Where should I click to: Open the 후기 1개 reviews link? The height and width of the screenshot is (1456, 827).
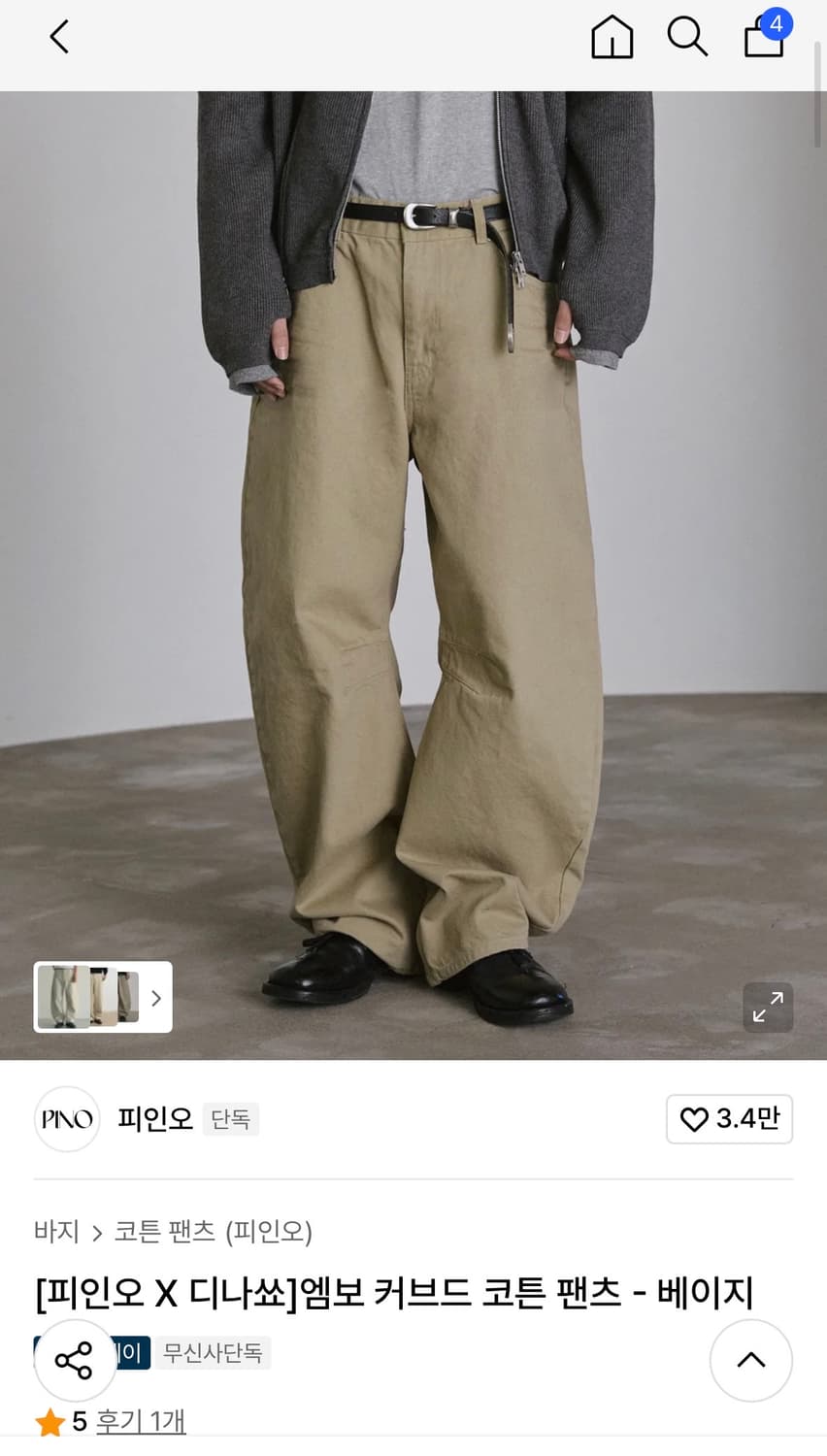coord(139,1420)
